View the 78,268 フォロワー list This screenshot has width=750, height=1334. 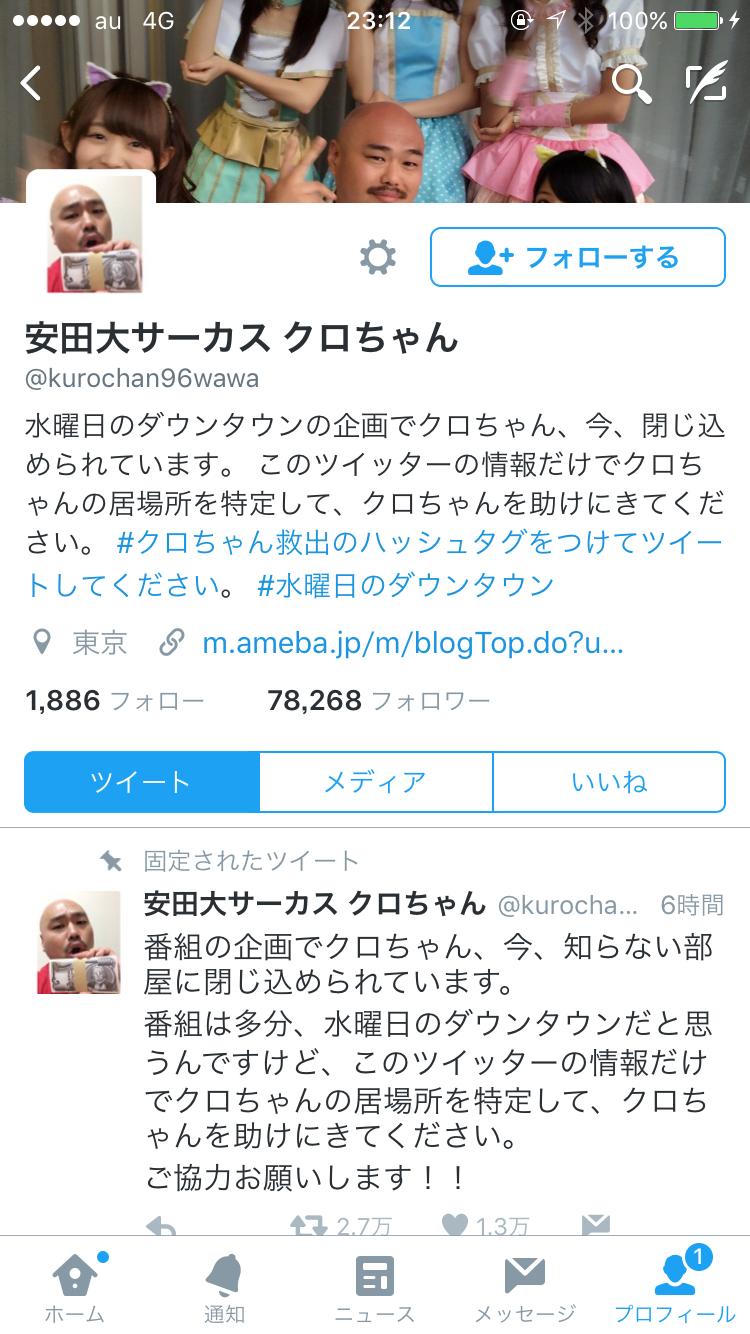pos(378,700)
